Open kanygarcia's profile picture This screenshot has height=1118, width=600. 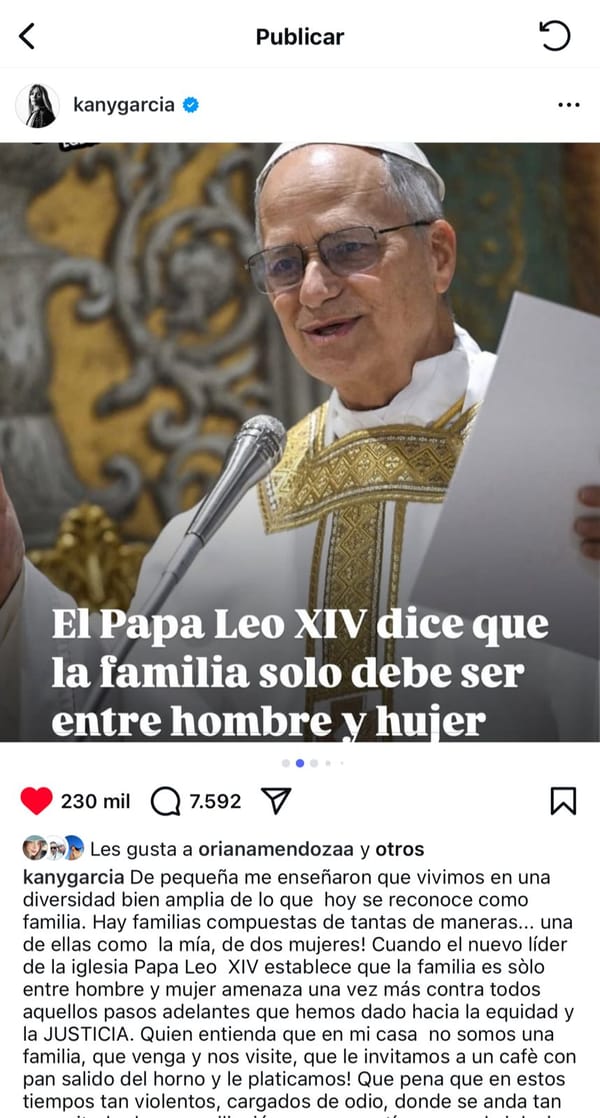pyautogui.click(x=36, y=106)
